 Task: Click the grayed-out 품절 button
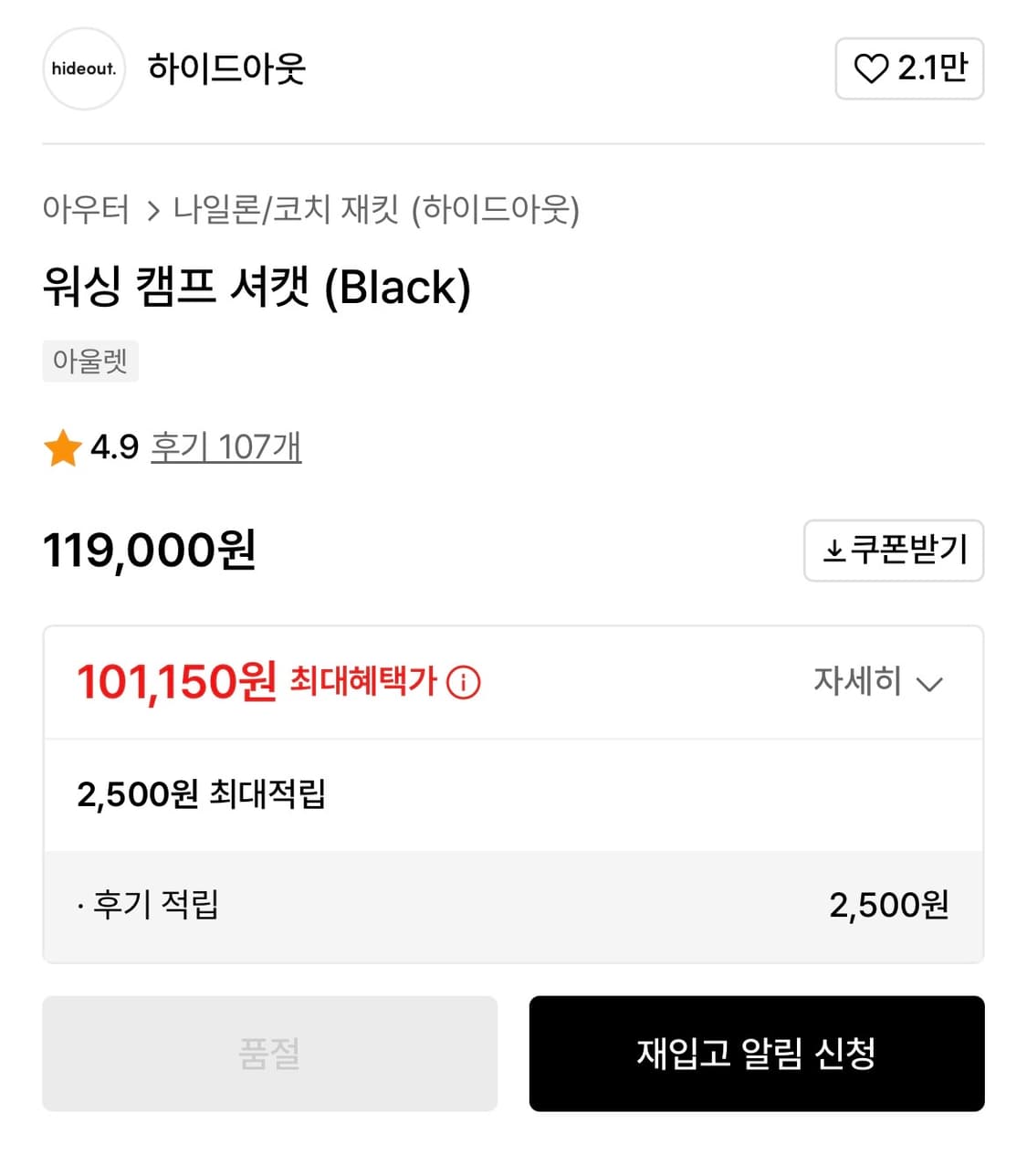click(x=269, y=1054)
